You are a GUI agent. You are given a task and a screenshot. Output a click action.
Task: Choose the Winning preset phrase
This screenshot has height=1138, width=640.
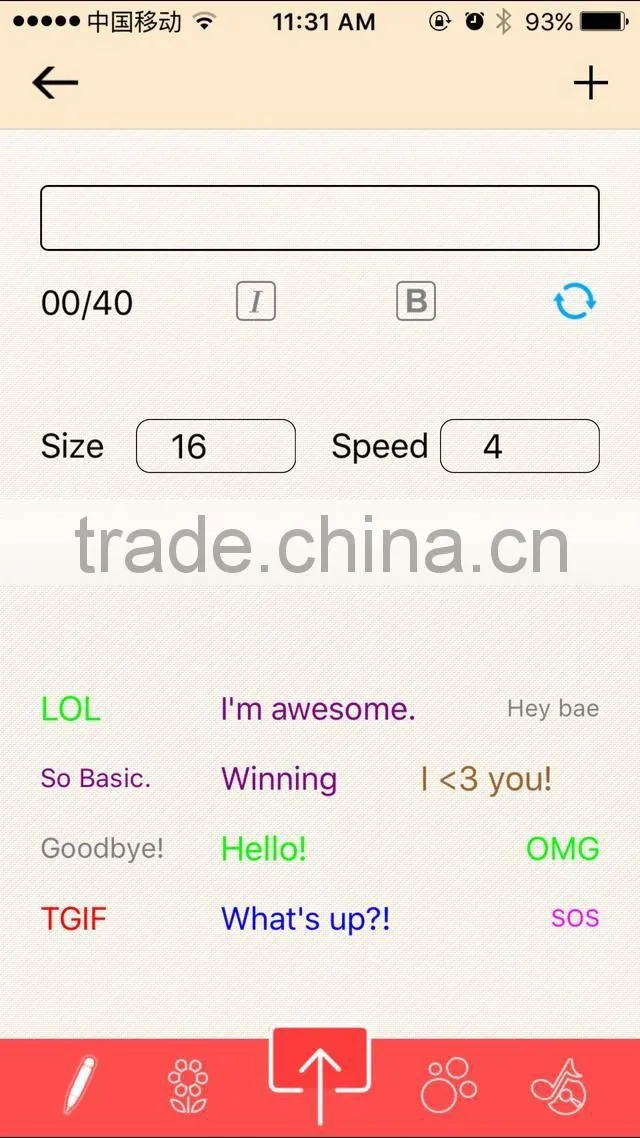(x=279, y=779)
